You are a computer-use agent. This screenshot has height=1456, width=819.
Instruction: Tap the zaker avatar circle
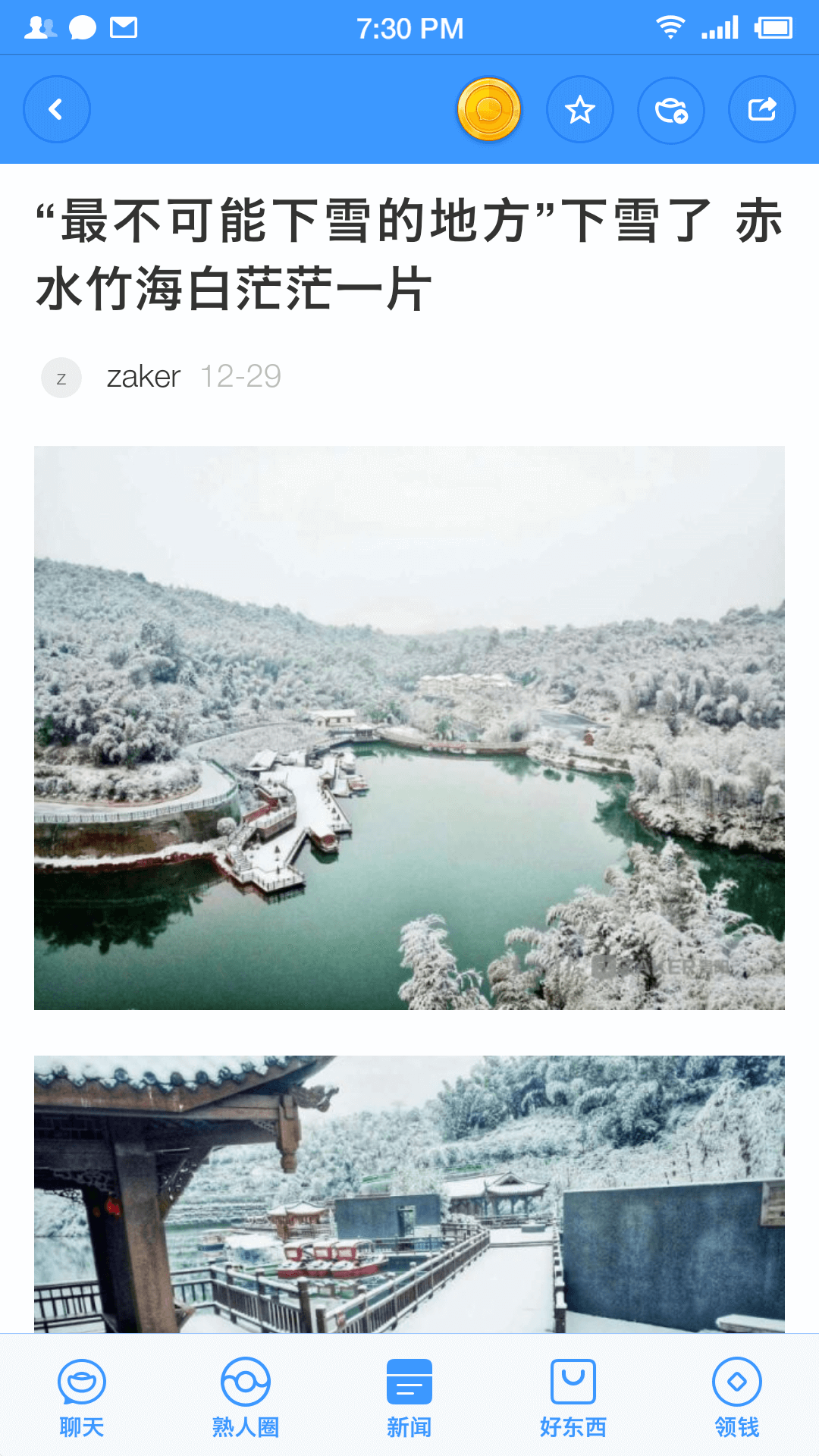61,377
